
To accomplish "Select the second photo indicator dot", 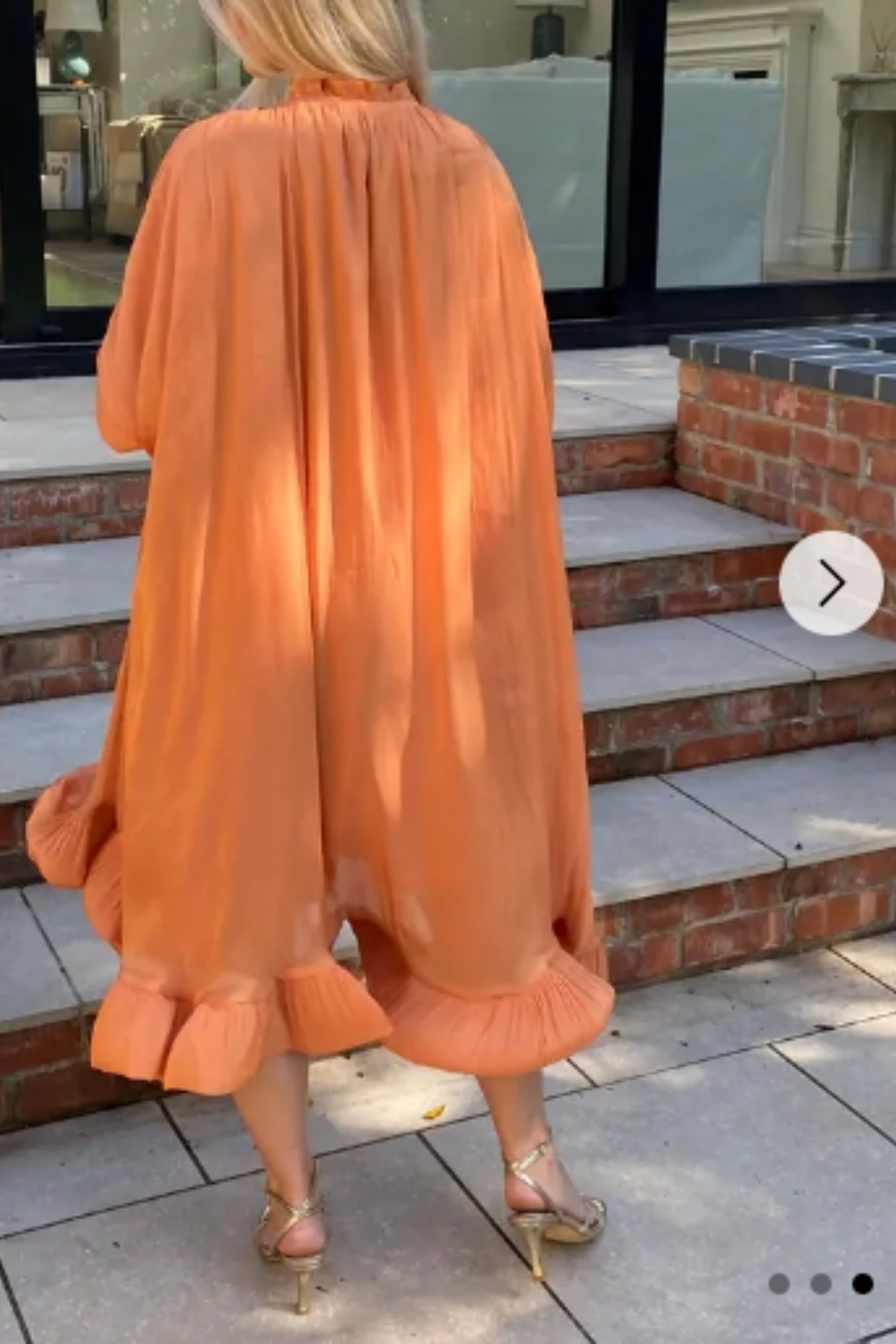I will click(821, 1284).
